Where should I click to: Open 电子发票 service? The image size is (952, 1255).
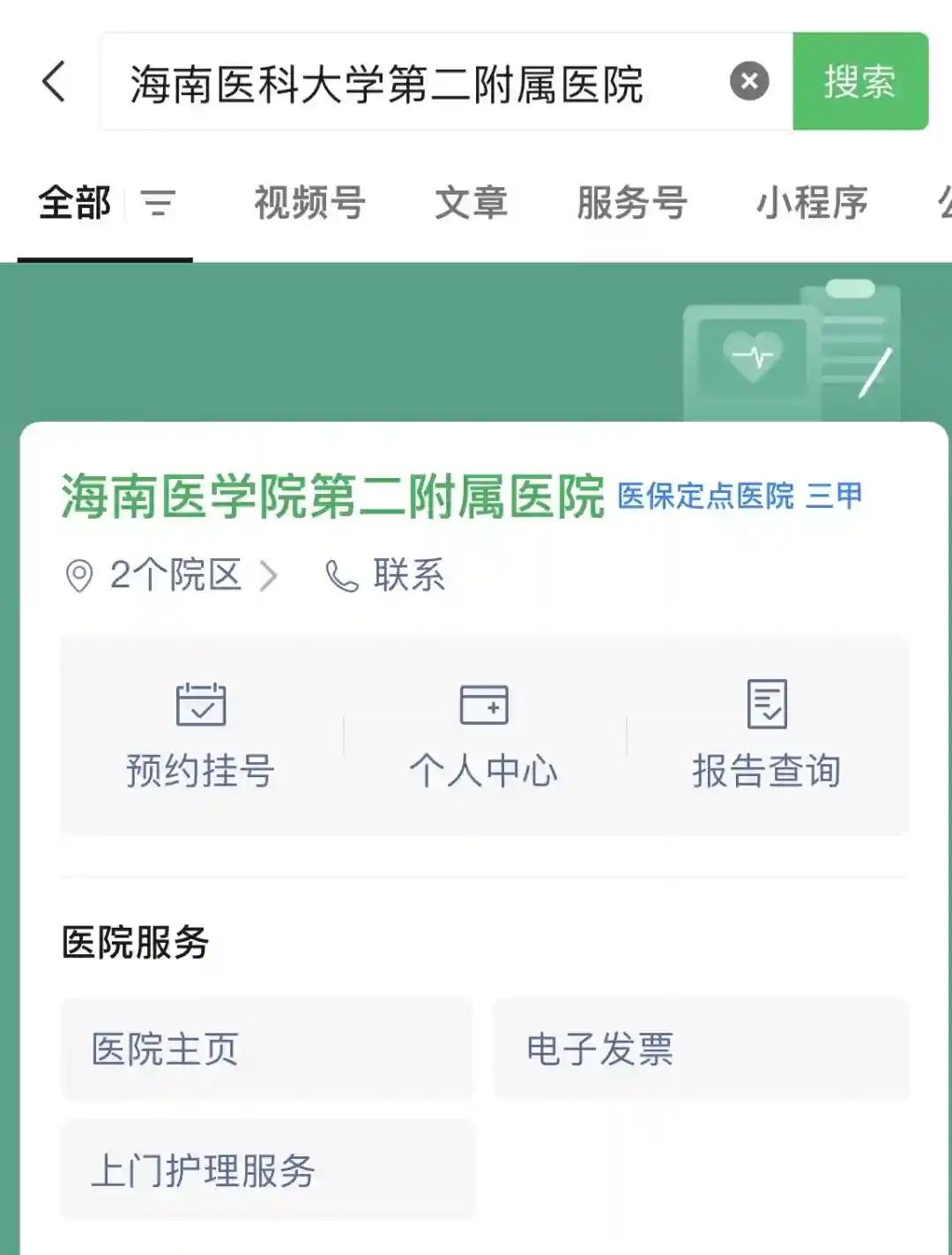(x=701, y=1049)
